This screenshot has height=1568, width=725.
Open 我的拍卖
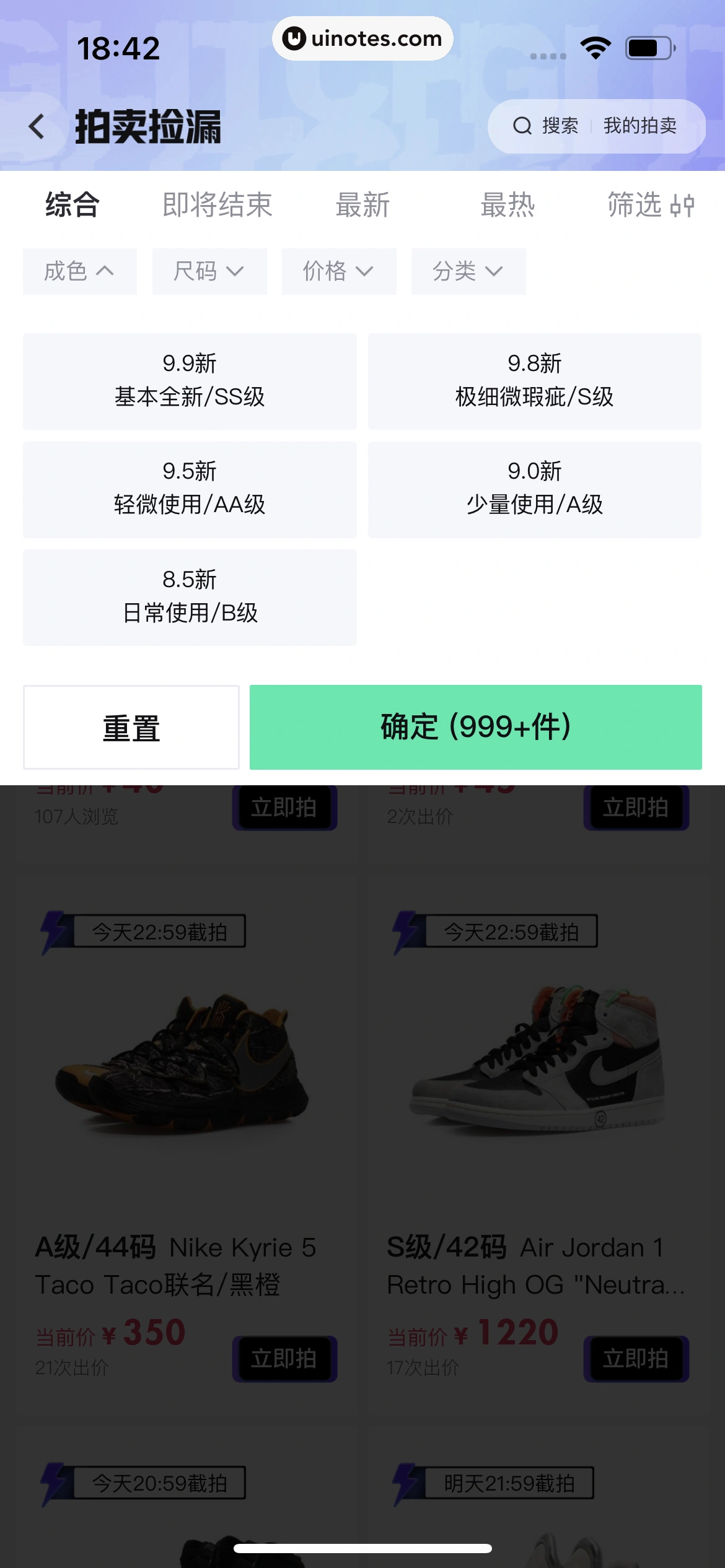(x=639, y=126)
